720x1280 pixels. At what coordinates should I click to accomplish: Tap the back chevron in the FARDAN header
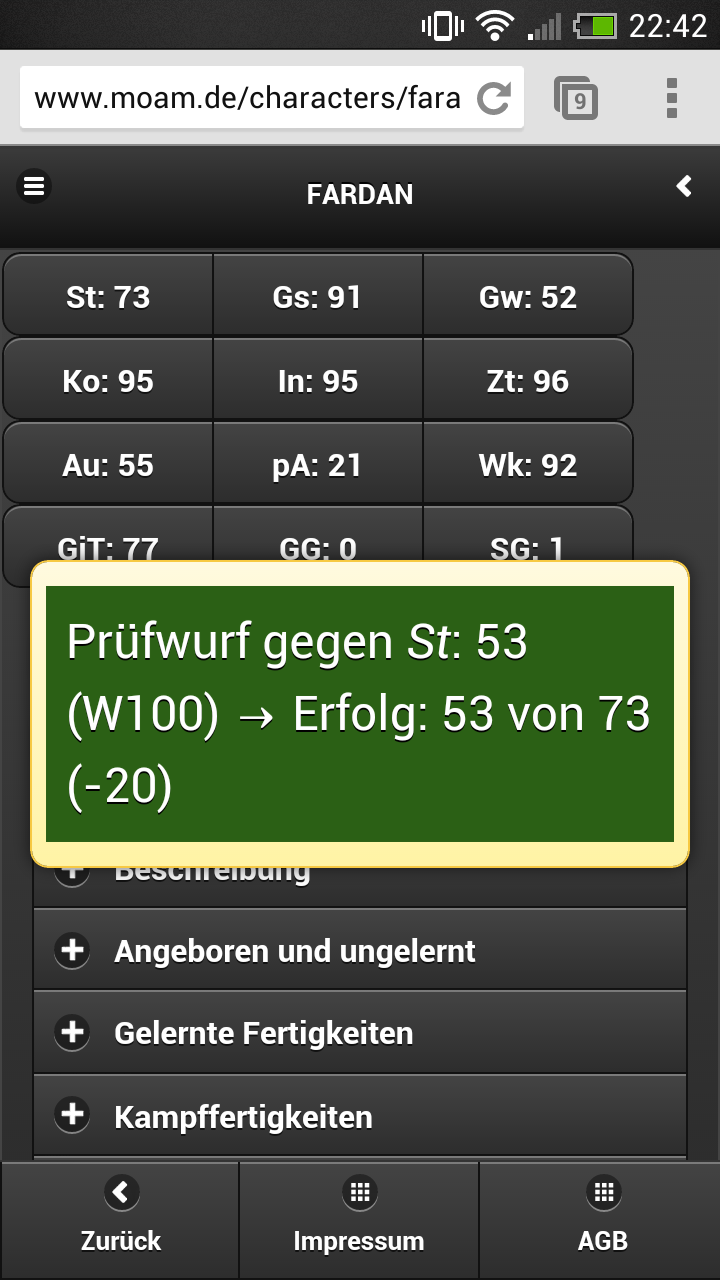point(684,186)
